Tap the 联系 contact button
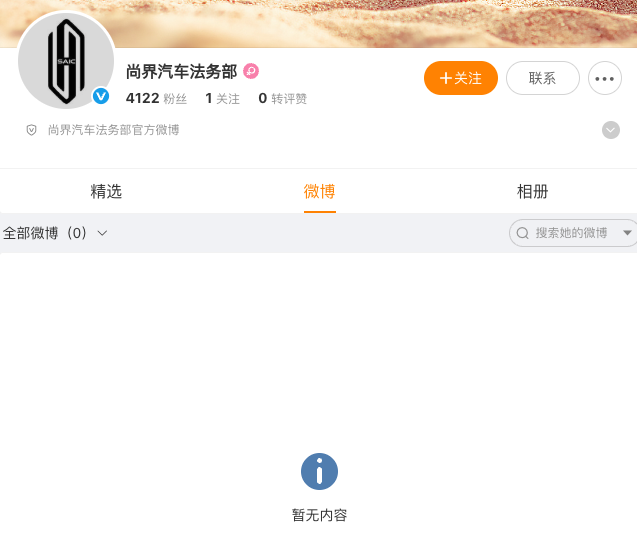The image size is (637, 541). tap(542, 78)
